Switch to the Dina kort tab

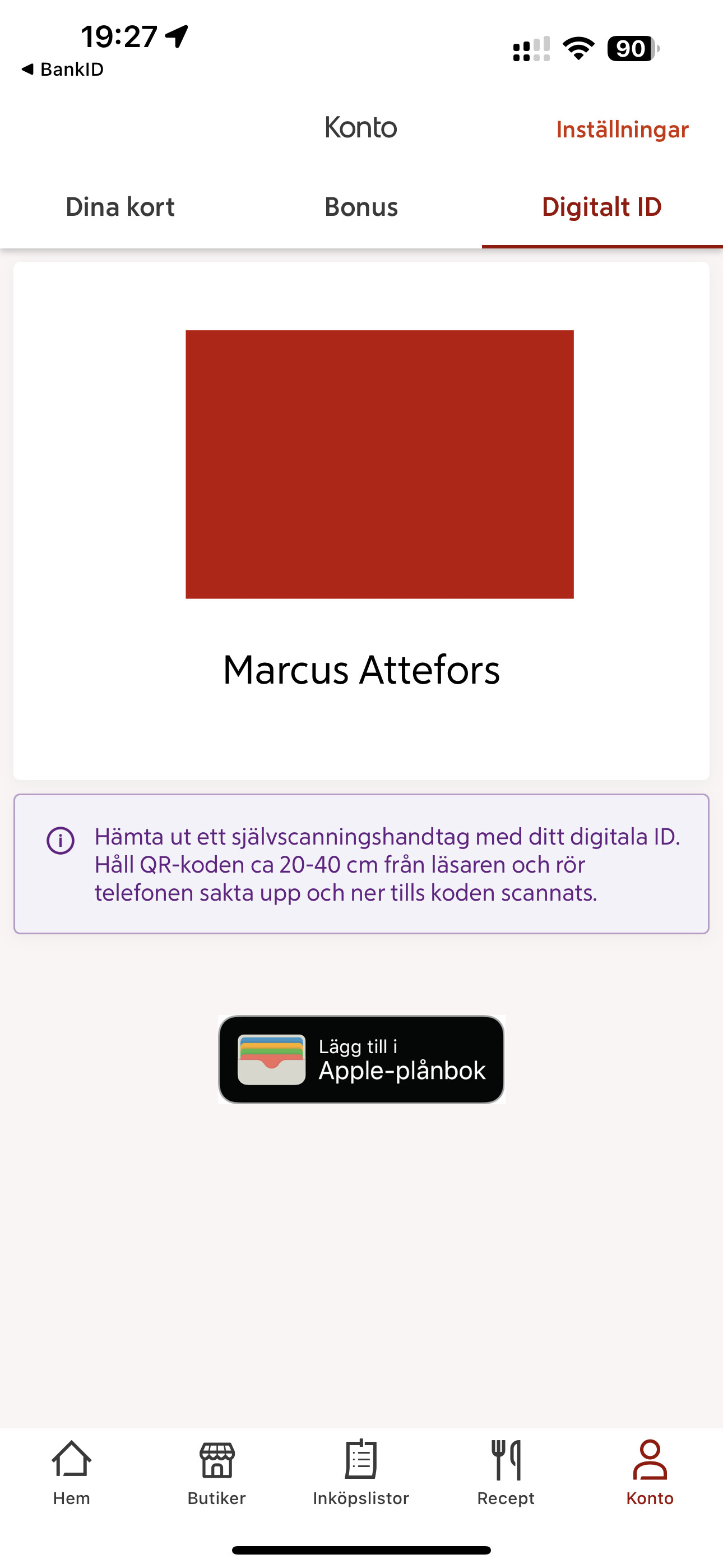click(x=120, y=207)
